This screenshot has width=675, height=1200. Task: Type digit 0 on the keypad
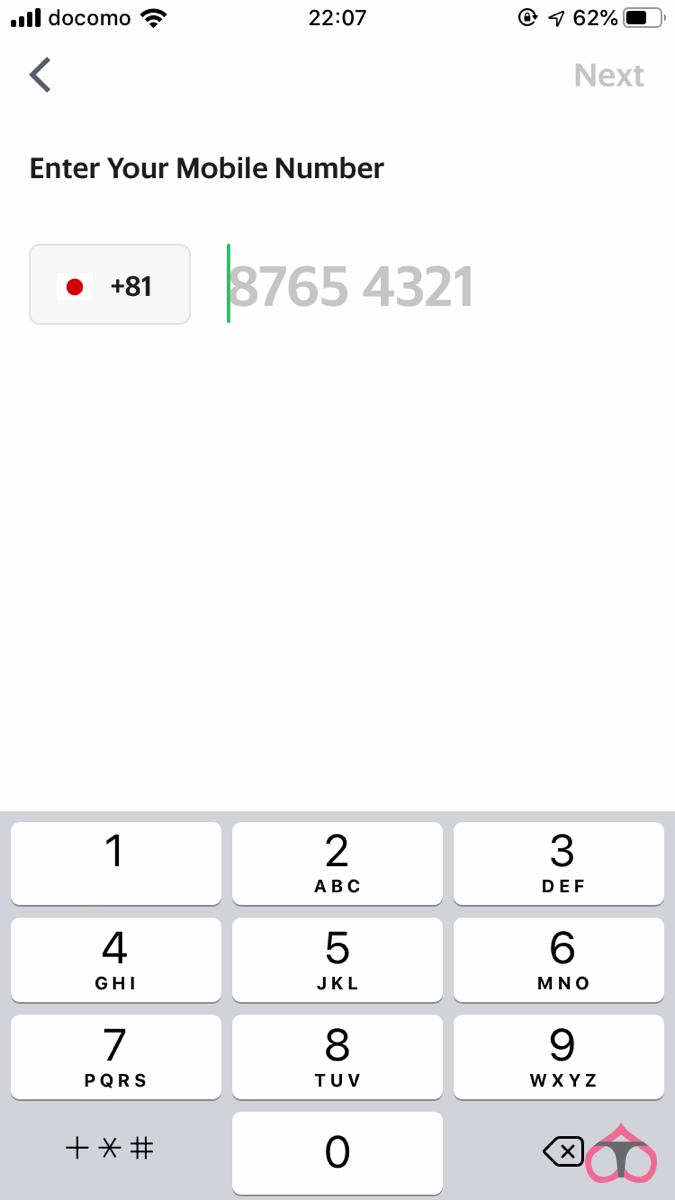pyautogui.click(x=337, y=1152)
